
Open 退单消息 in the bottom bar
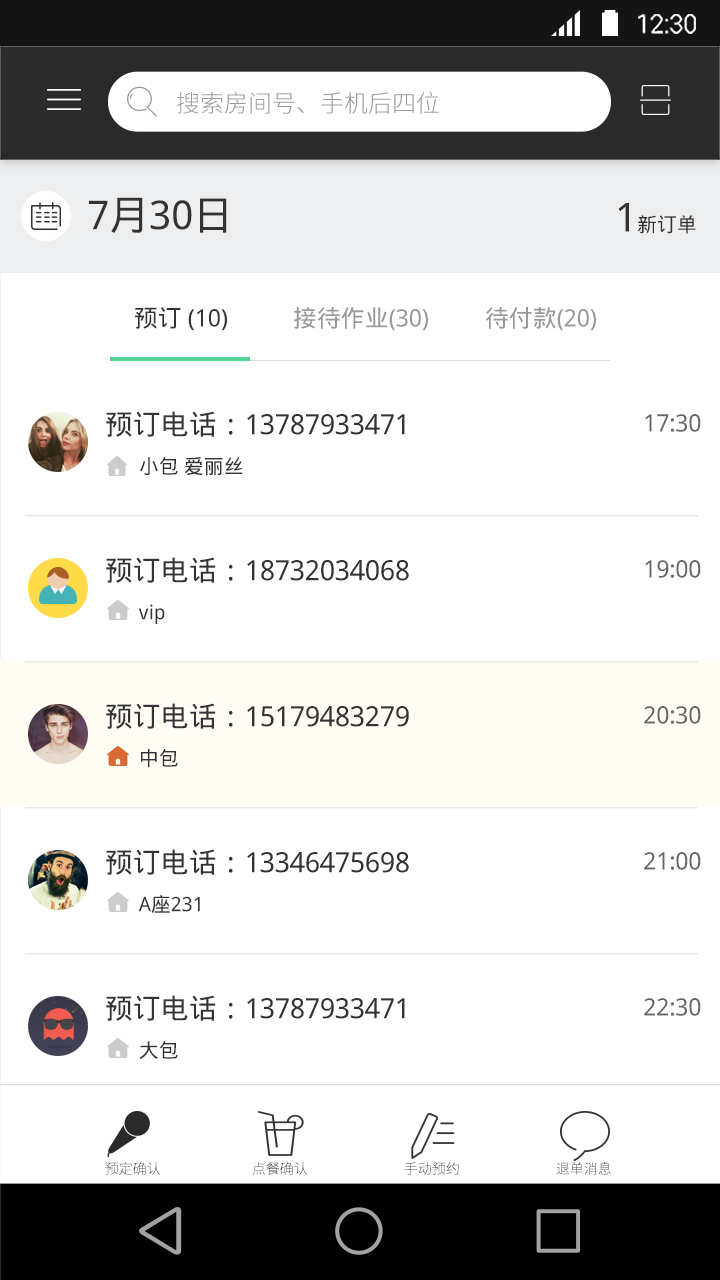[x=584, y=1142]
